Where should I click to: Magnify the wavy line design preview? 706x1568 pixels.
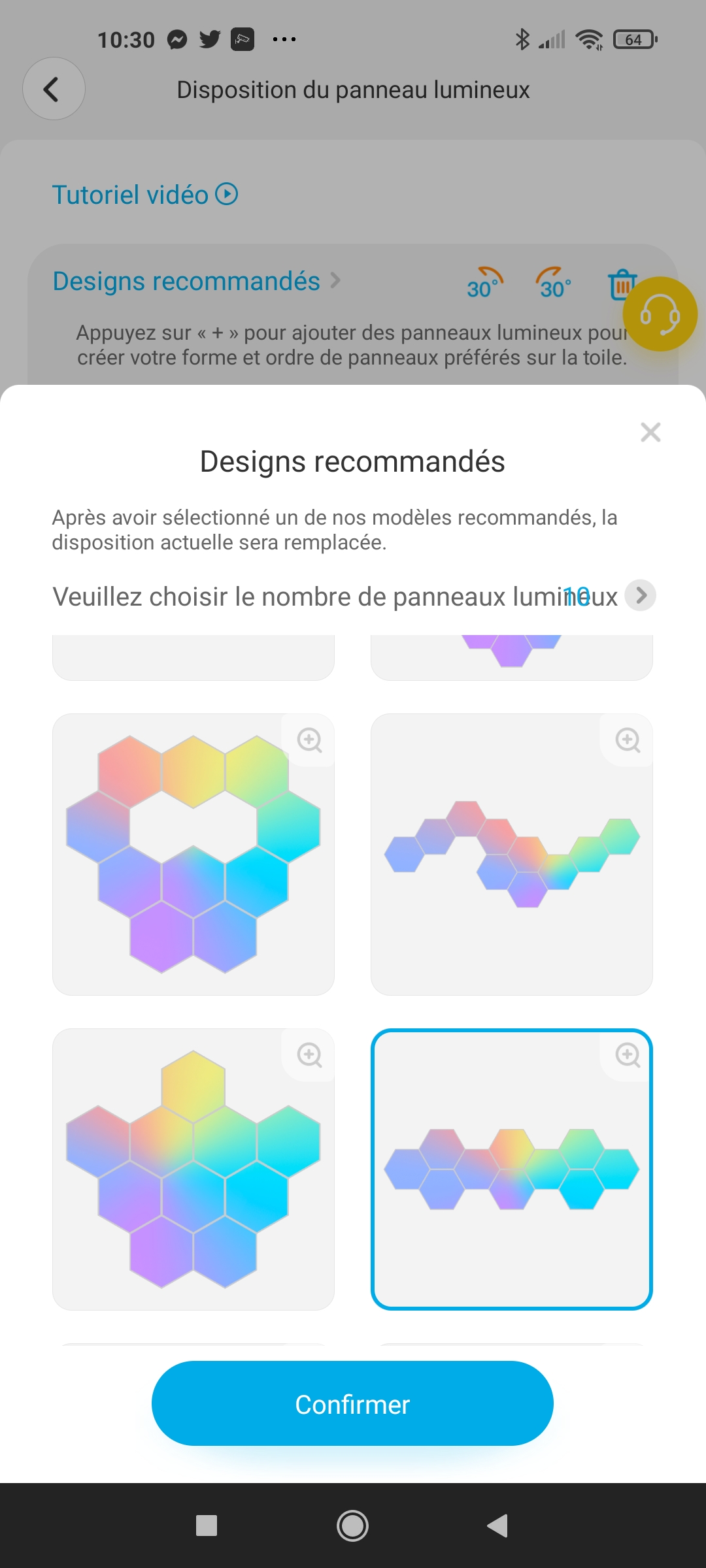tap(628, 740)
